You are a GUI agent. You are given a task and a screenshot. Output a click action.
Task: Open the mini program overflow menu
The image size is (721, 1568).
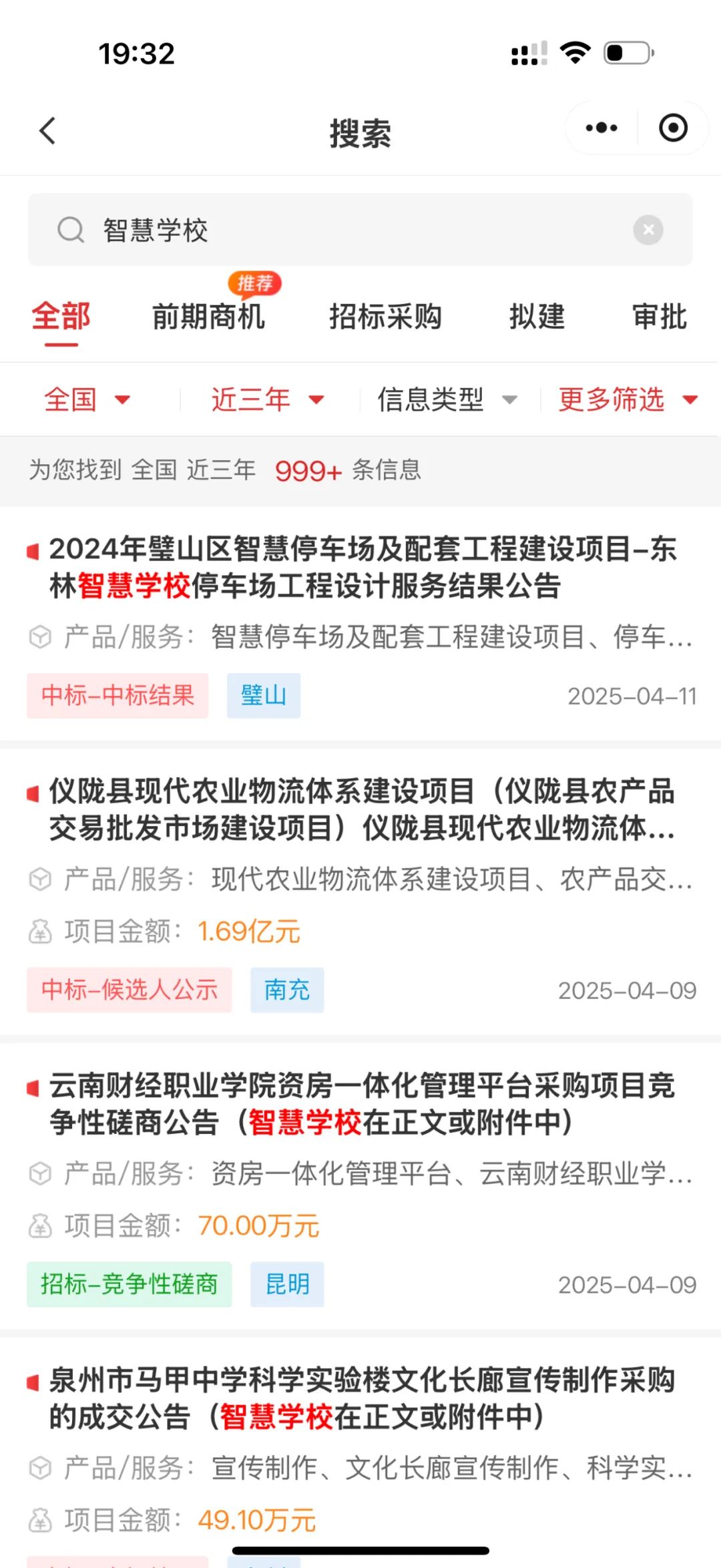coord(602,128)
